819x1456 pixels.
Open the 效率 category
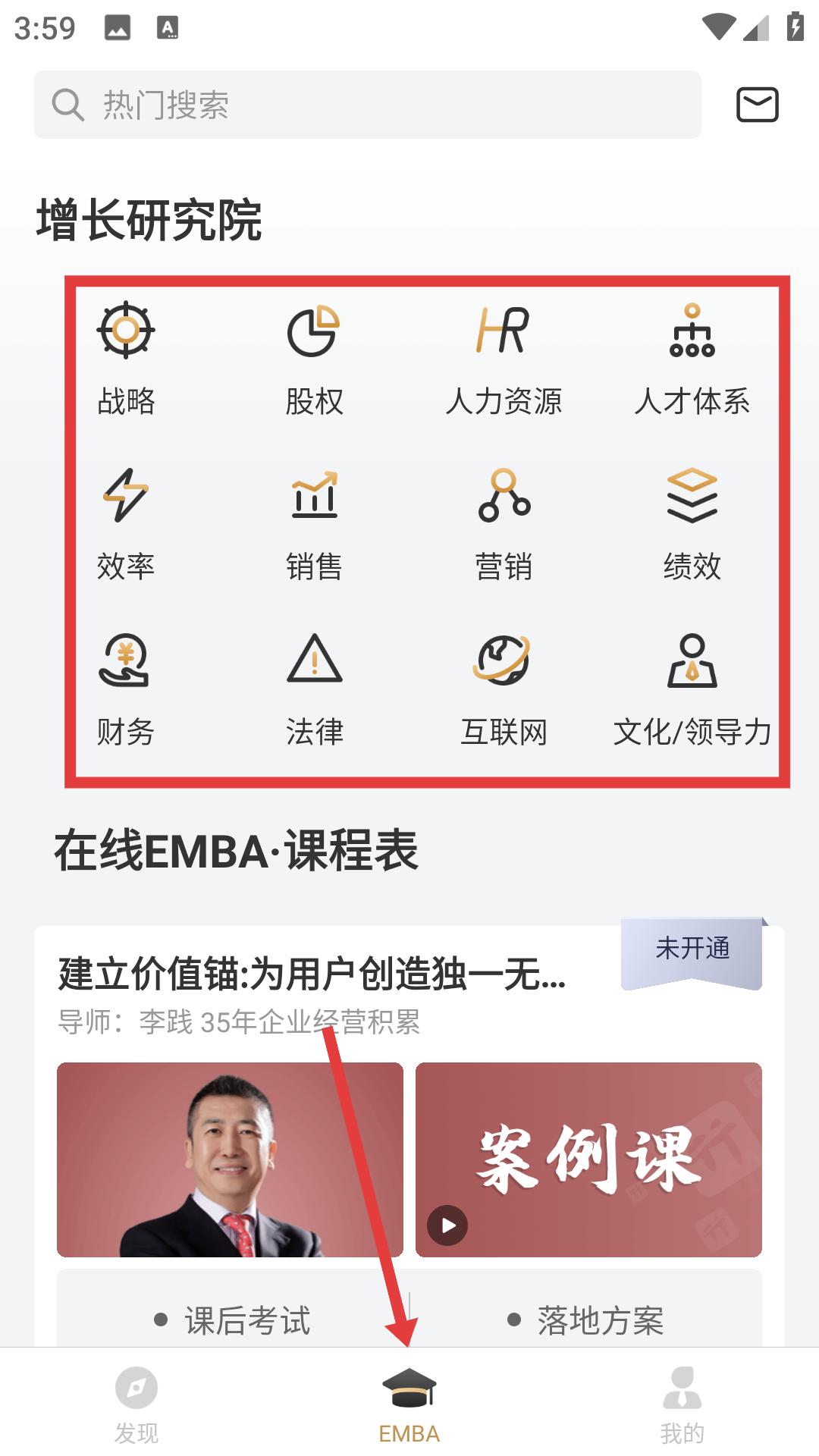pyautogui.click(x=126, y=523)
